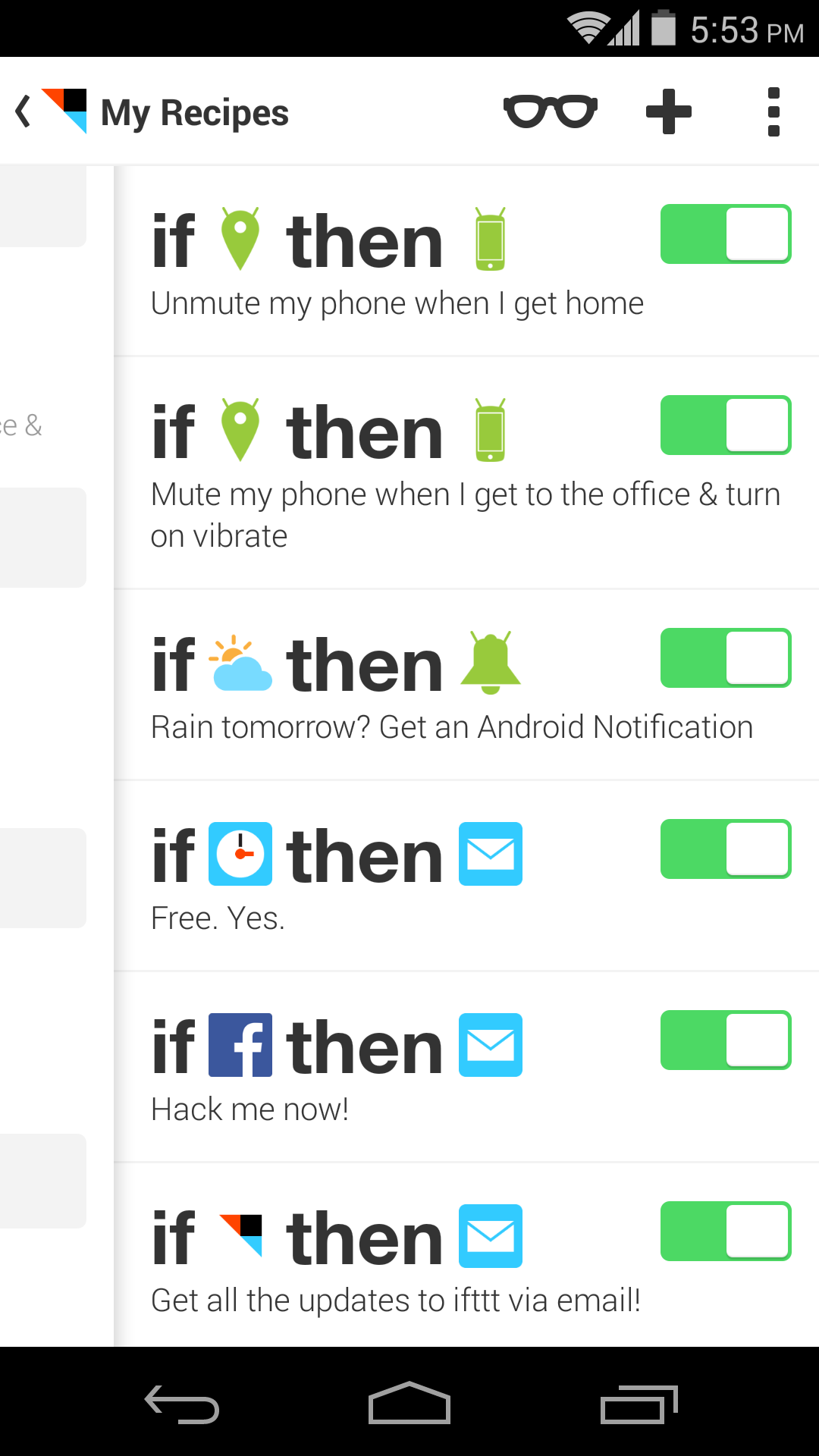819x1456 pixels.
Task: Turn off the Mute my phone recipe
Action: (726, 425)
